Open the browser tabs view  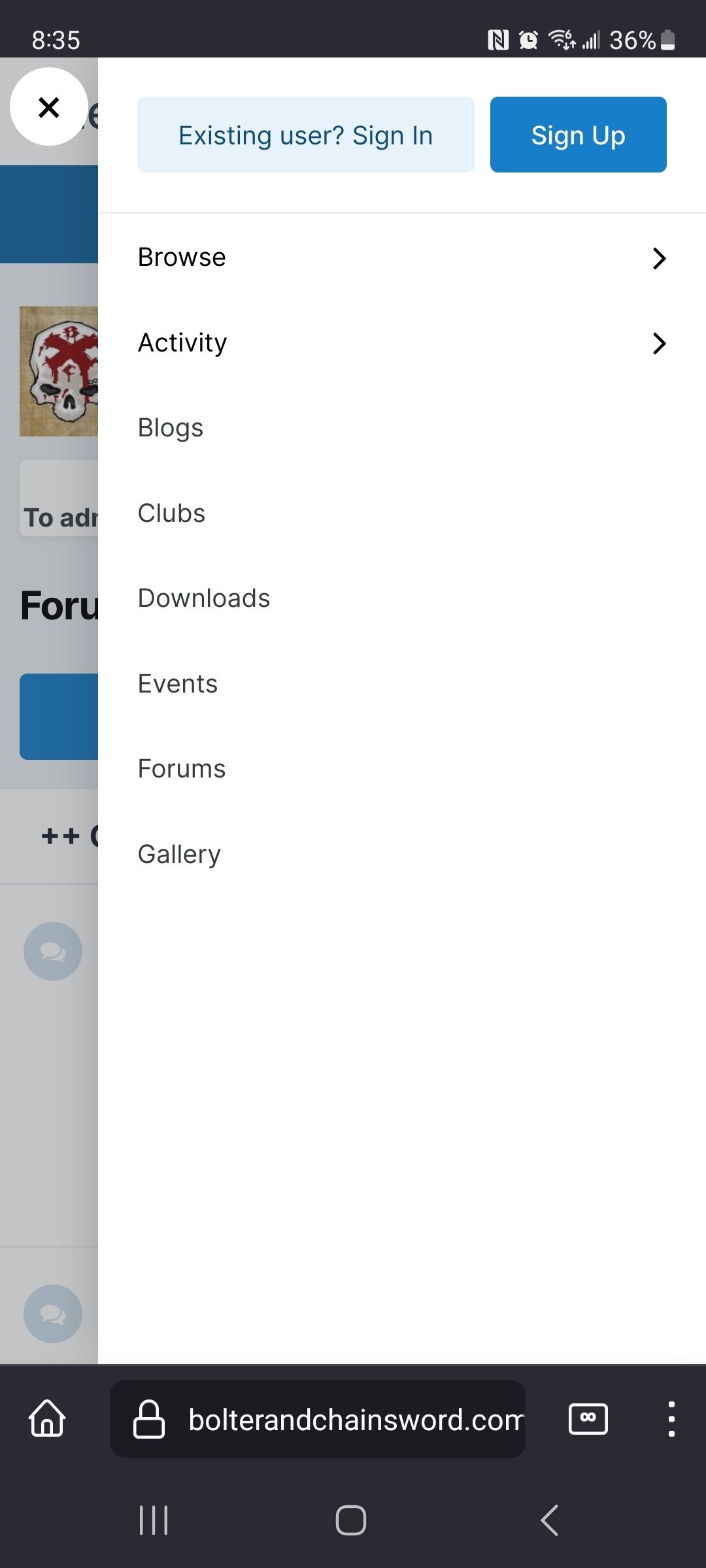point(588,1418)
